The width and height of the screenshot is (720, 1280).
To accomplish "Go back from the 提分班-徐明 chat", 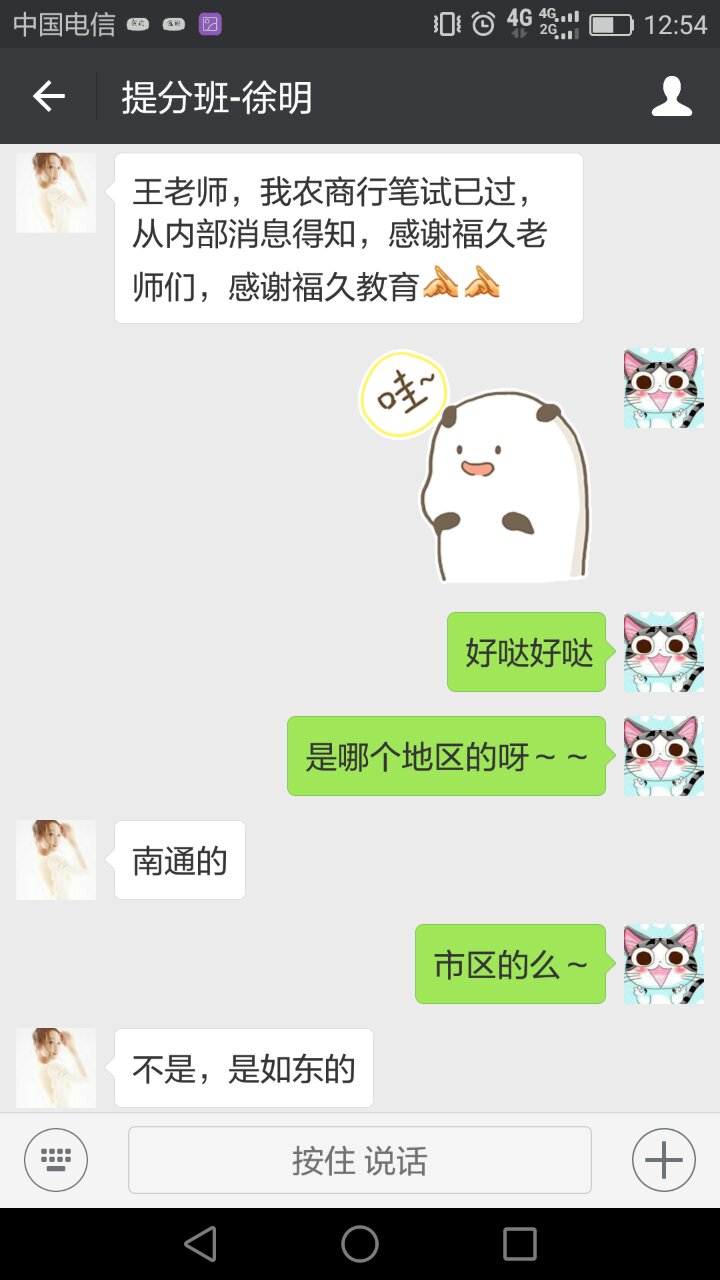I will pos(48,97).
